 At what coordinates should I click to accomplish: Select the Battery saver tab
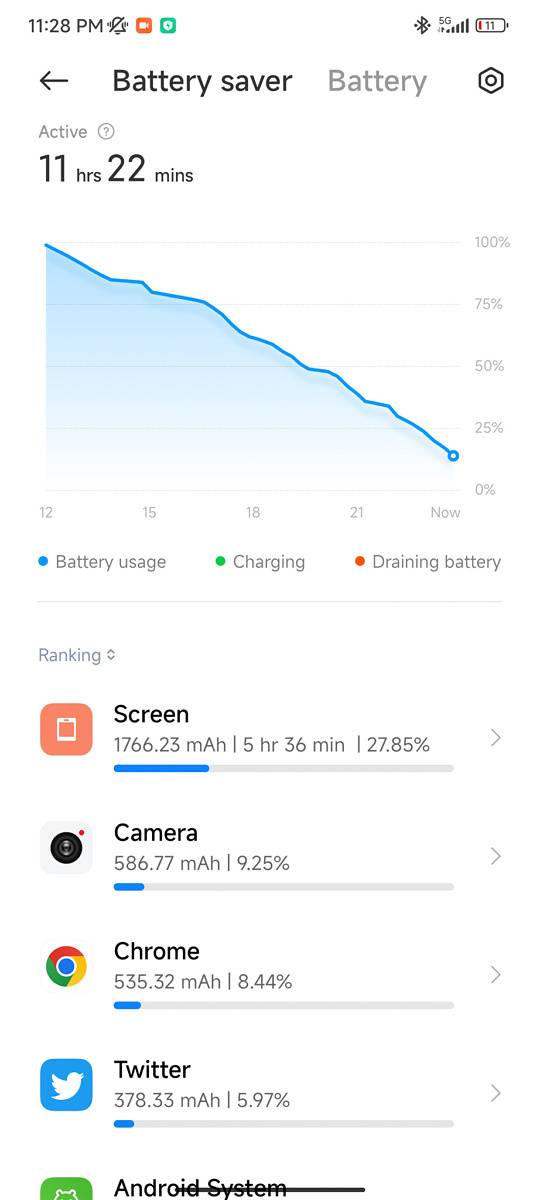pos(202,81)
